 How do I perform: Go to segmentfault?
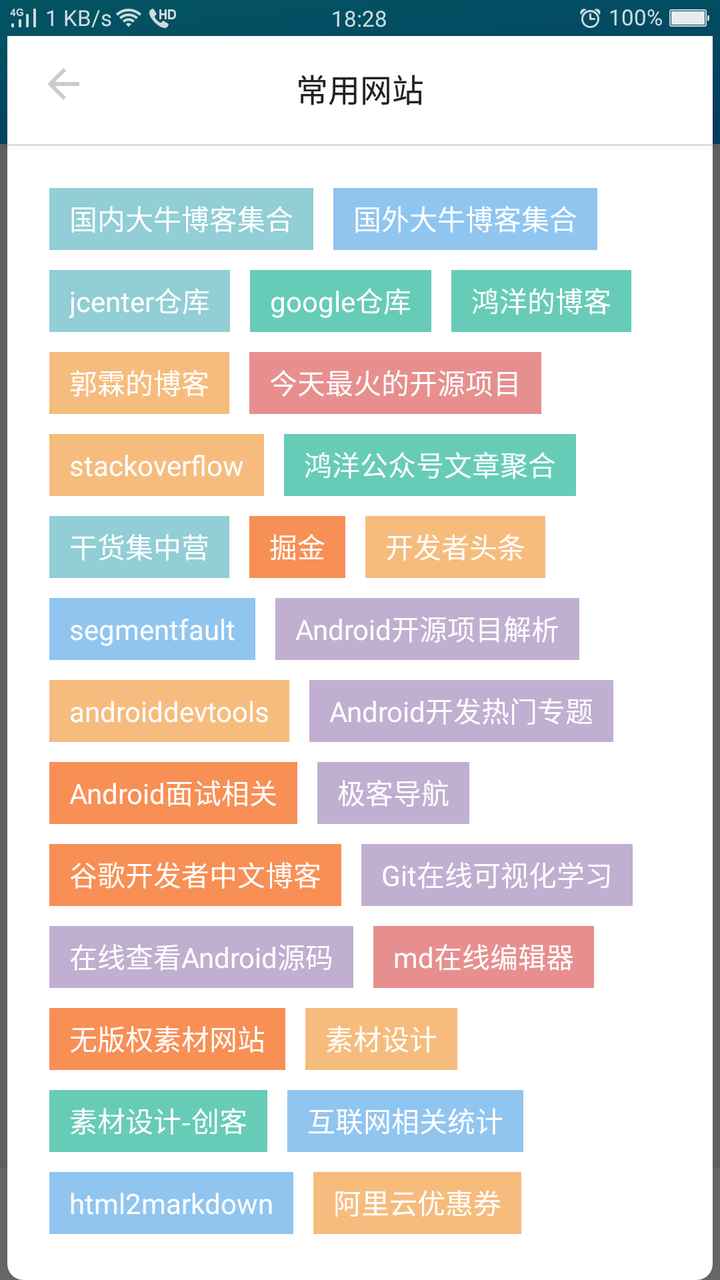[x=152, y=629]
